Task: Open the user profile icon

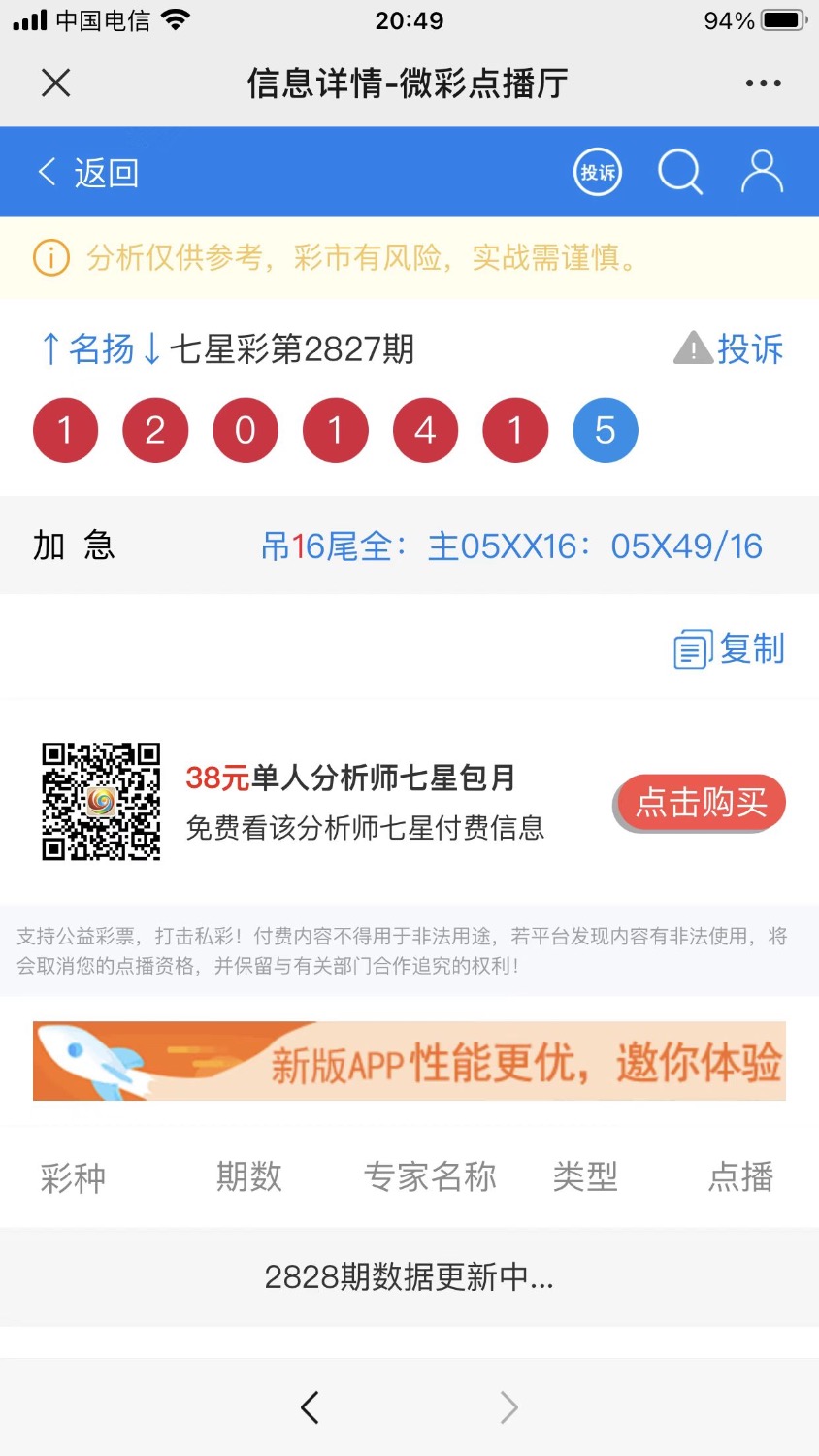Action: point(762,173)
